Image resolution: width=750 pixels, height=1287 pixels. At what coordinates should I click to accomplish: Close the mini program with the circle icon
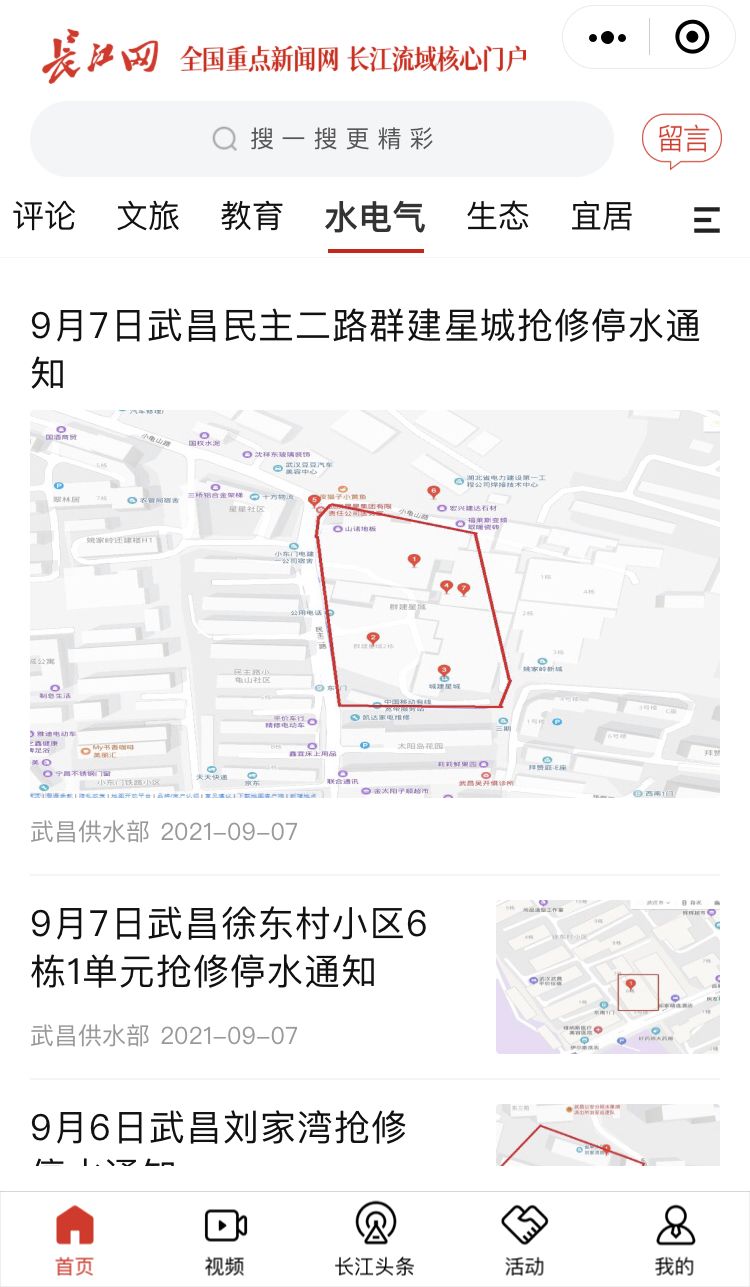(692, 38)
